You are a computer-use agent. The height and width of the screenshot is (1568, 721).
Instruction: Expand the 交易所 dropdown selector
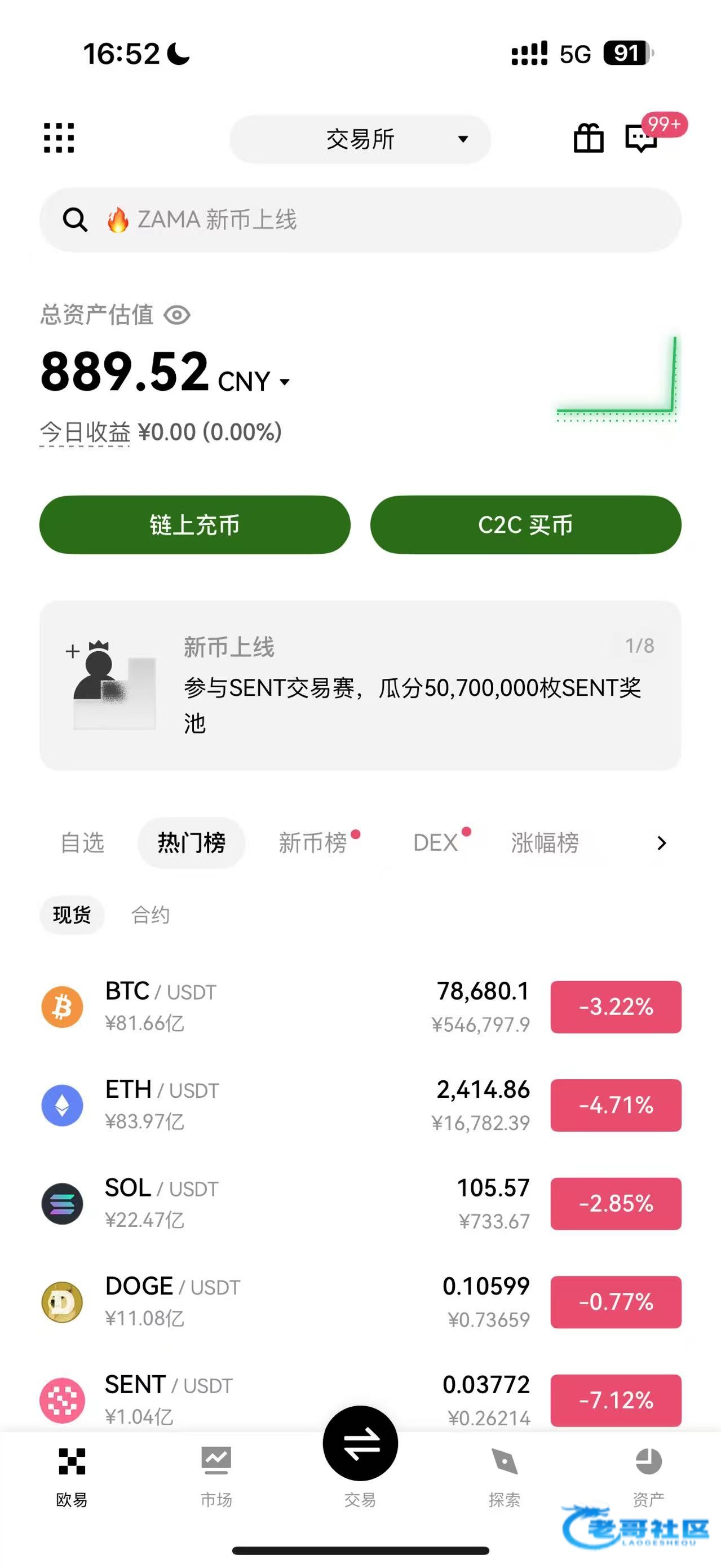pos(360,139)
